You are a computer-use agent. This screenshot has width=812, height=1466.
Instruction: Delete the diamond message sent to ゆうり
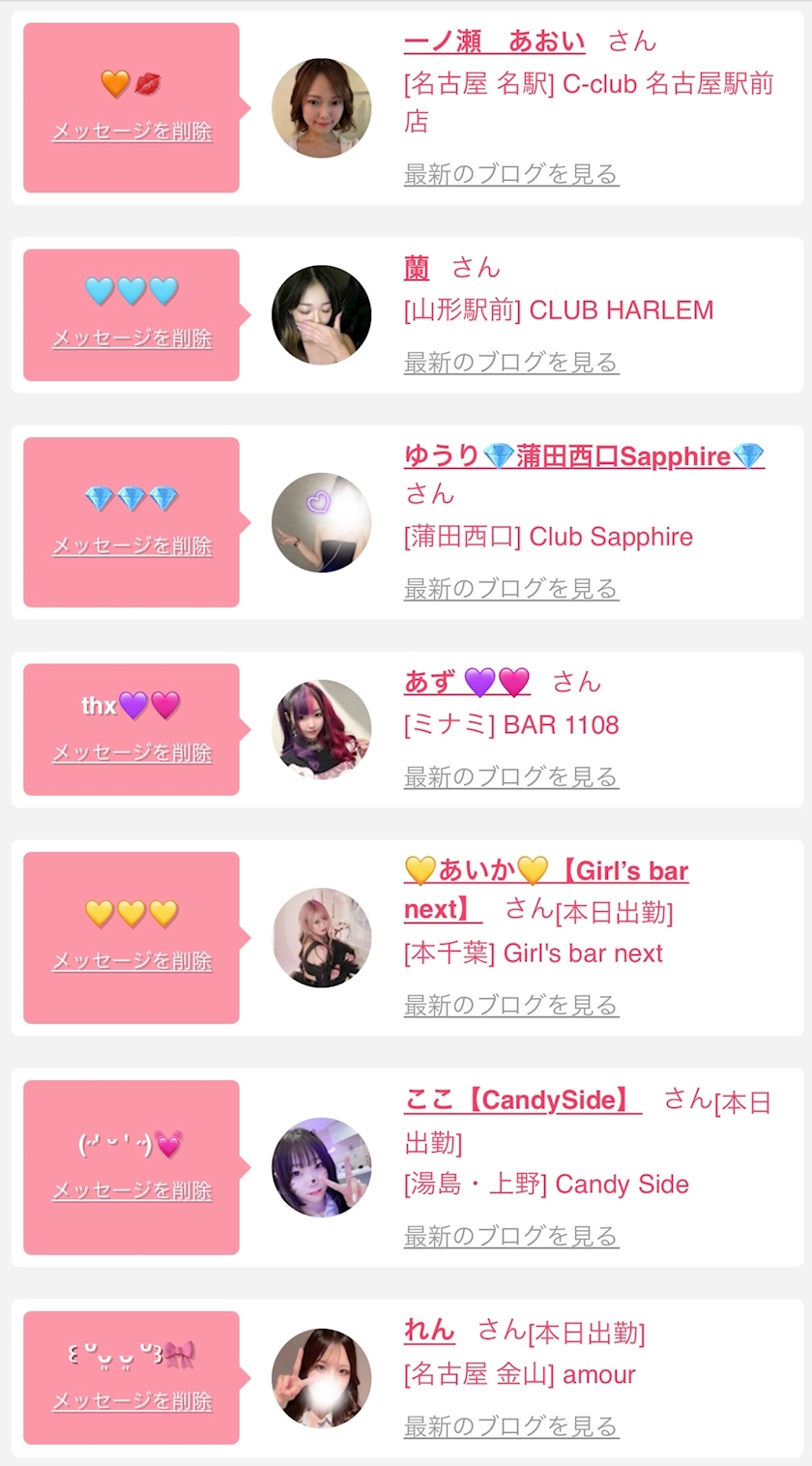[x=131, y=546]
